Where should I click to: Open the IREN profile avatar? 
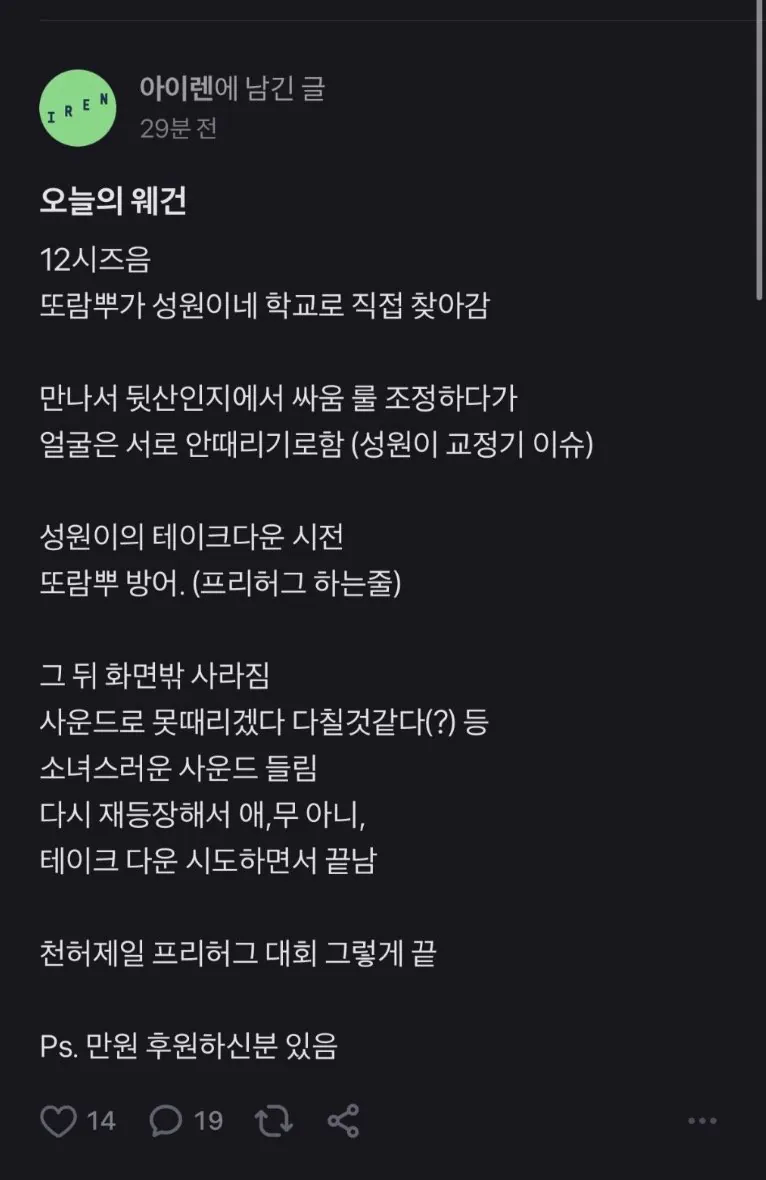tap(80, 107)
